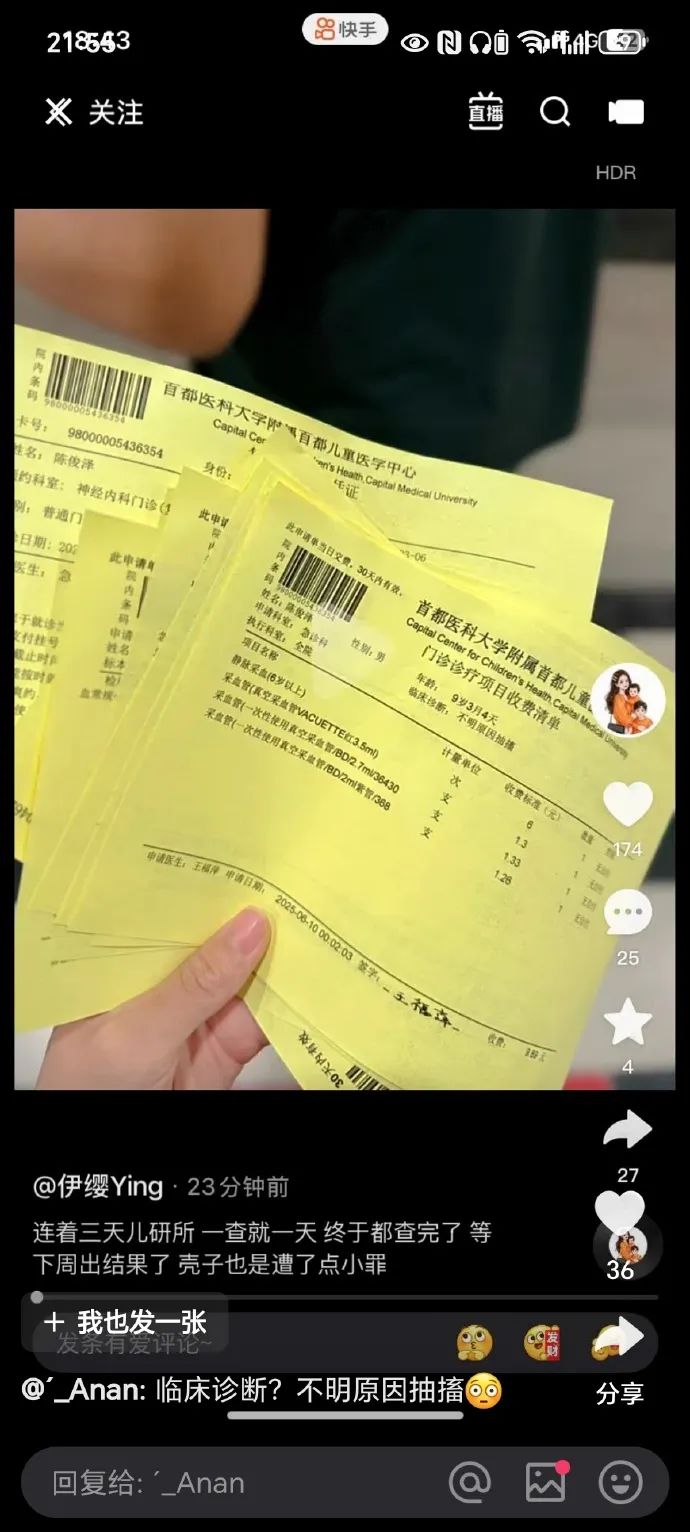Send the 发财 quick emoji reaction
Image resolution: width=690 pixels, height=1532 pixels.
point(543,1343)
